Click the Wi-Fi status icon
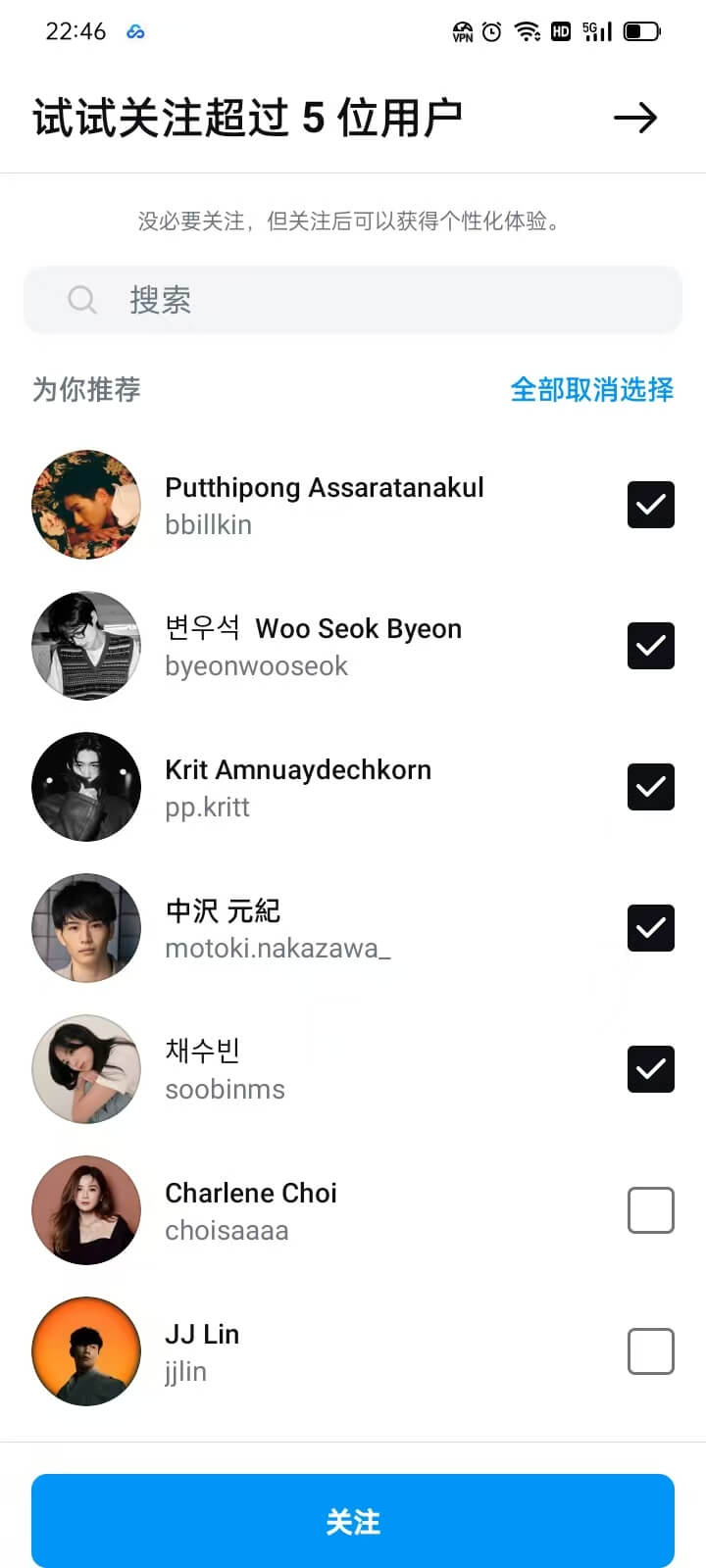706x1568 pixels. click(529, 31)
